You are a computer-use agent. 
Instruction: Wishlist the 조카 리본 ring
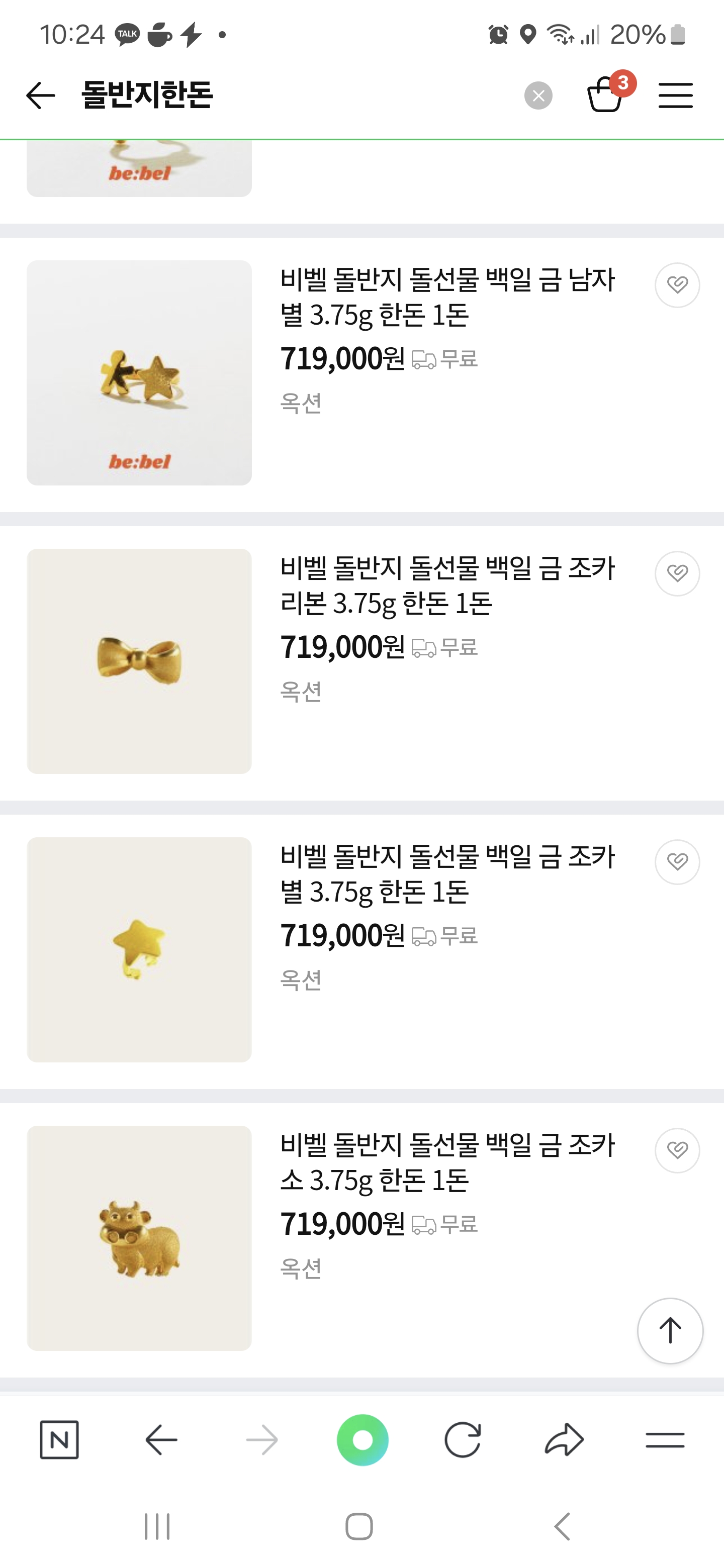(x=677, y=573)
